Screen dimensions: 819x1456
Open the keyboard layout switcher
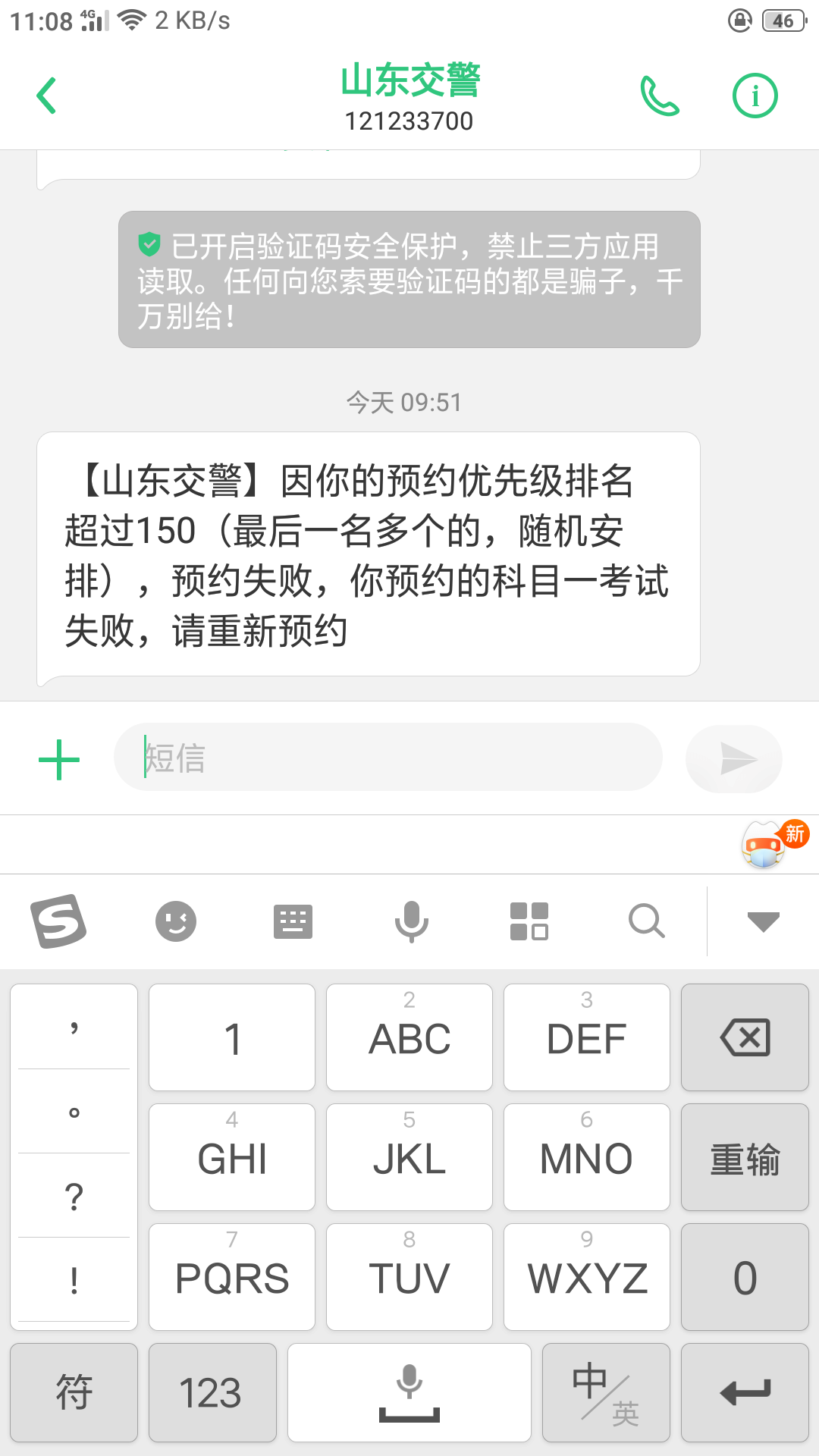click(293, 921)
